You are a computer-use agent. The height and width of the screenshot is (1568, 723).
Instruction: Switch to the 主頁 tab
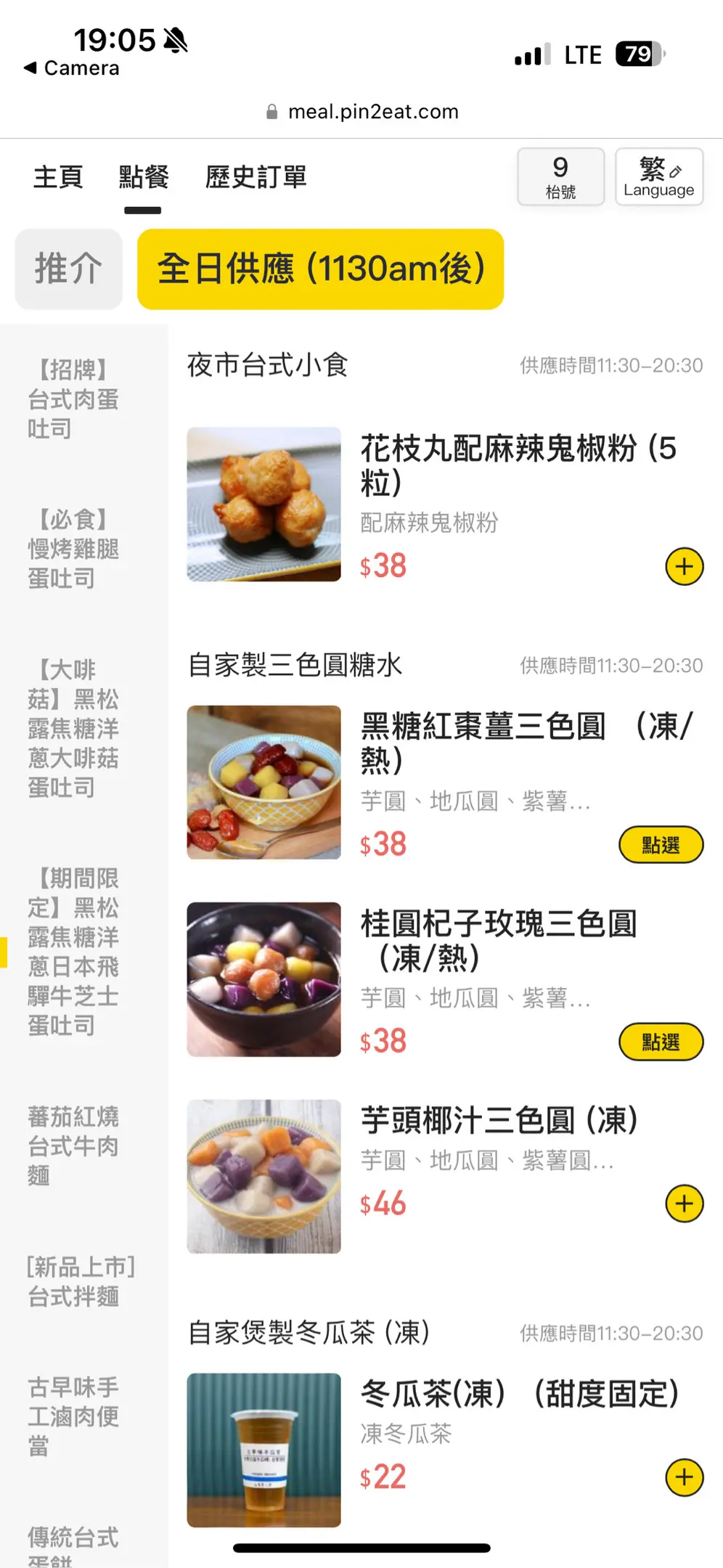point(58,177)
